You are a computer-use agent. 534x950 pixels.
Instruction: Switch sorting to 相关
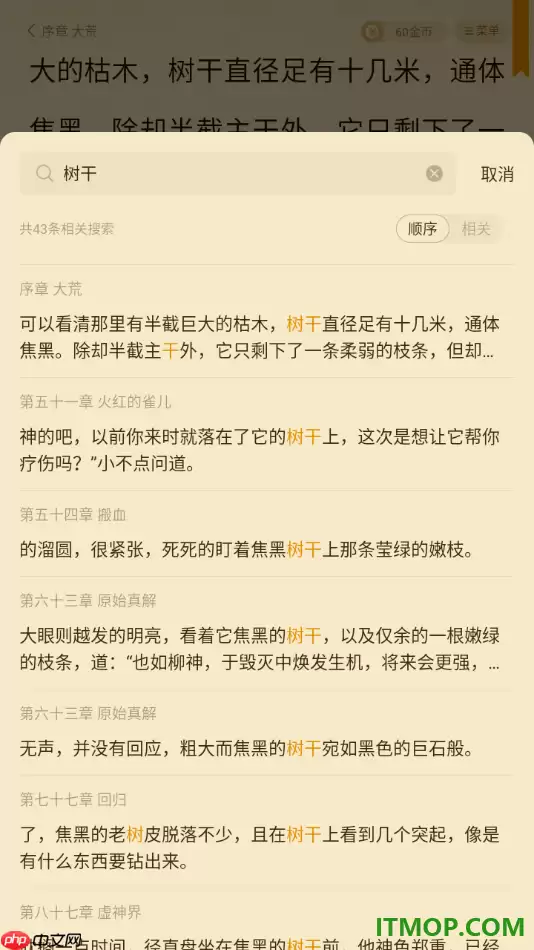(x=476, y=229)
